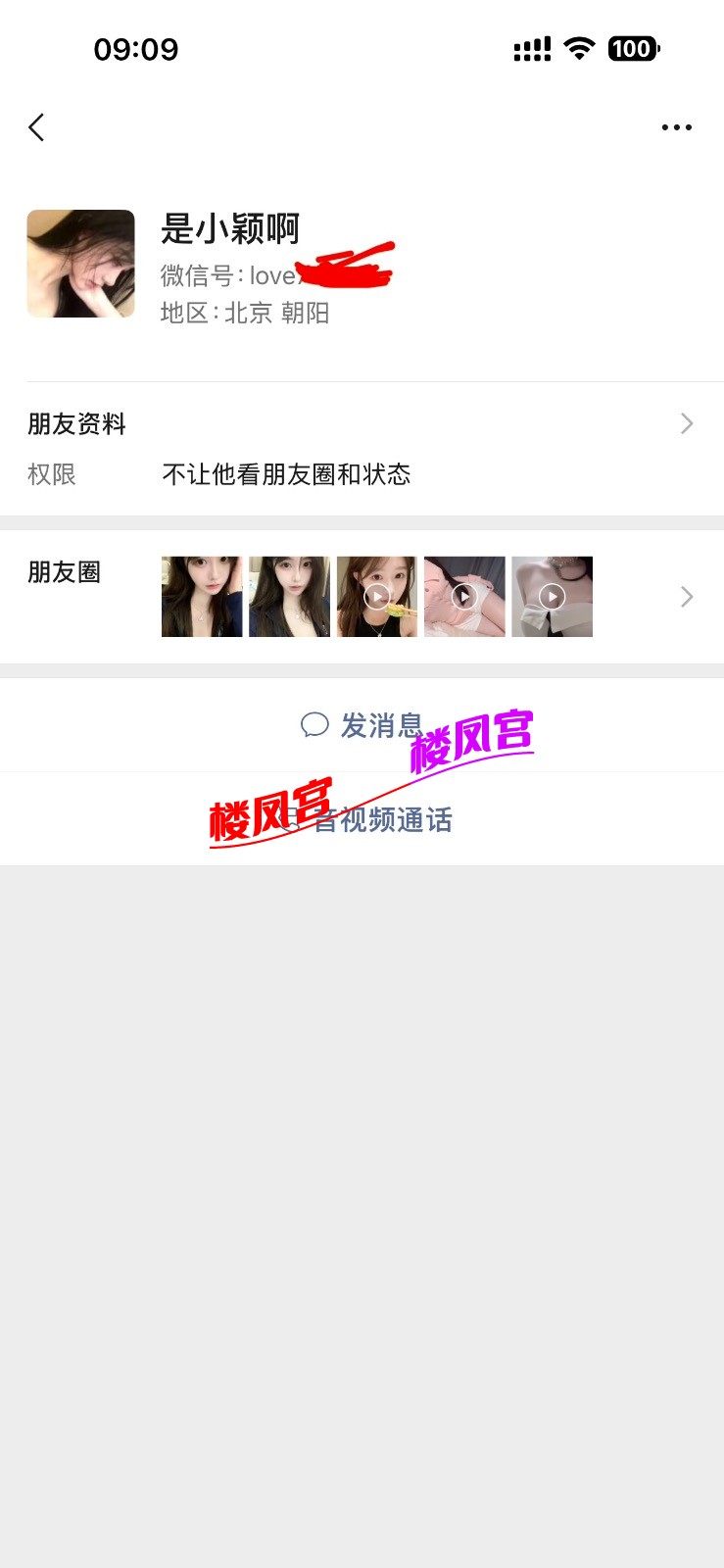Screen dimensions: 724x1568
Task: Open the three-dot overflow menu
Action: (676, 127)
